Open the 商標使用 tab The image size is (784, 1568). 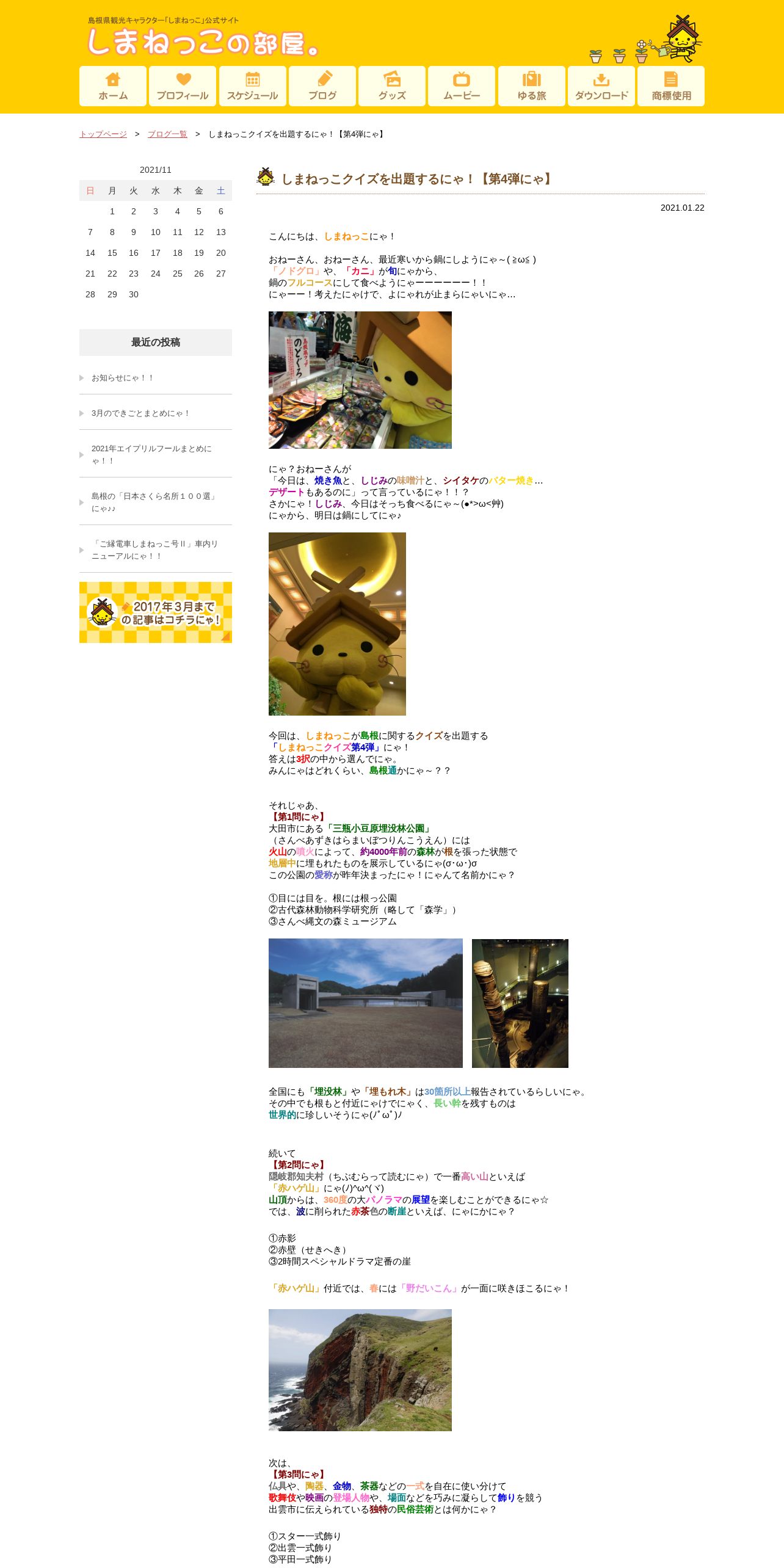[x=671, y=86]
